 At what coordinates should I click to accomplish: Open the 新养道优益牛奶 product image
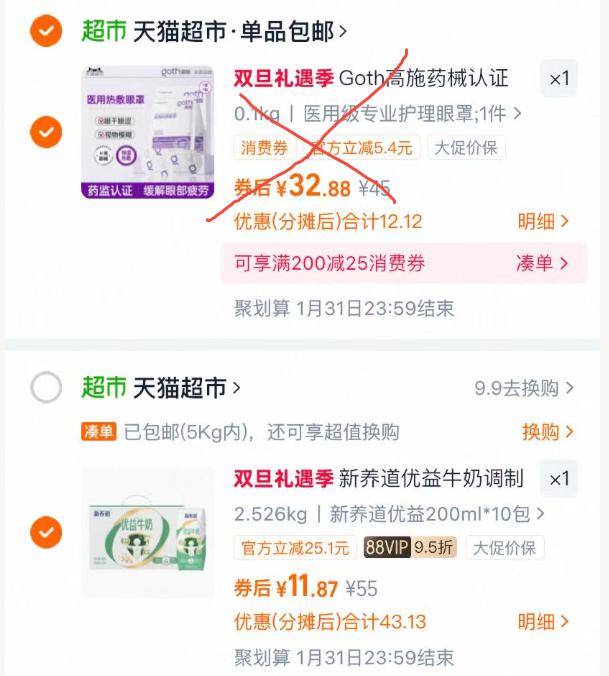(x=147, y=532)
